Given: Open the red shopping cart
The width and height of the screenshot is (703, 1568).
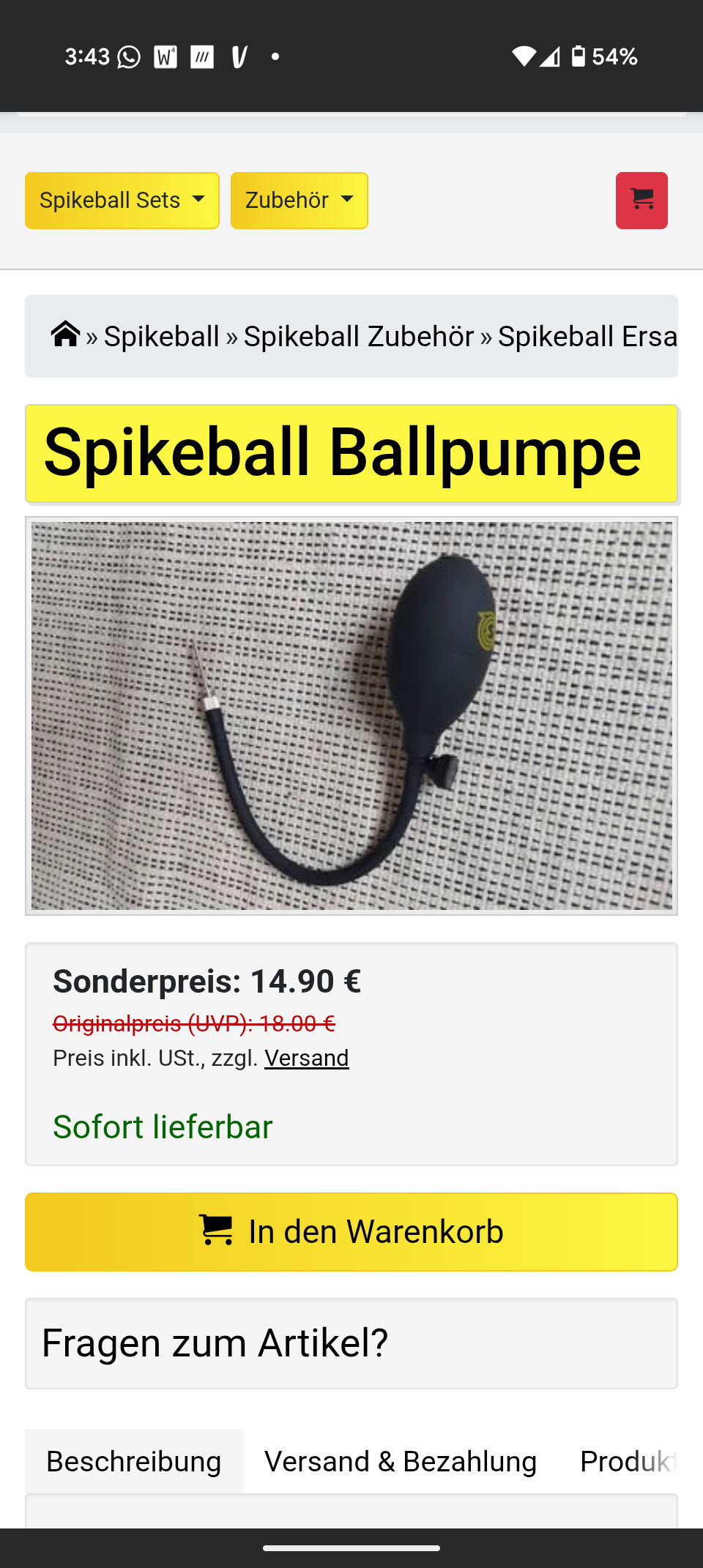Looking at the screenshot, I should tap(641, 201).
